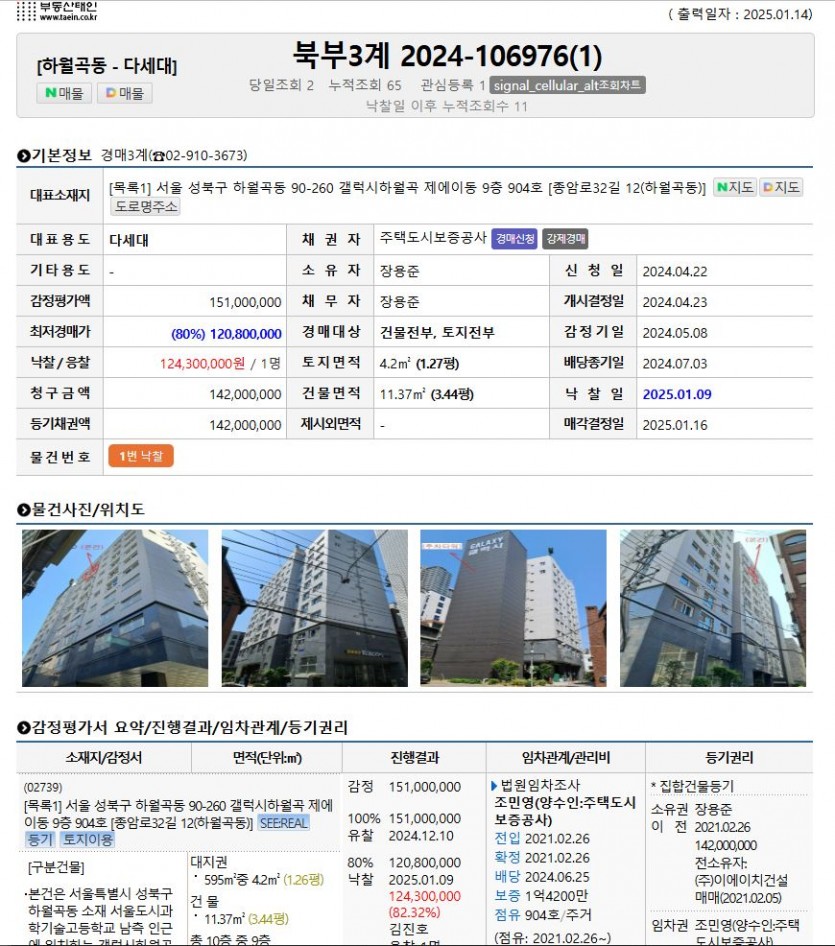Open the third photo with Galaxy building
The image size is (835, 946).
click(x=513, y=608)
